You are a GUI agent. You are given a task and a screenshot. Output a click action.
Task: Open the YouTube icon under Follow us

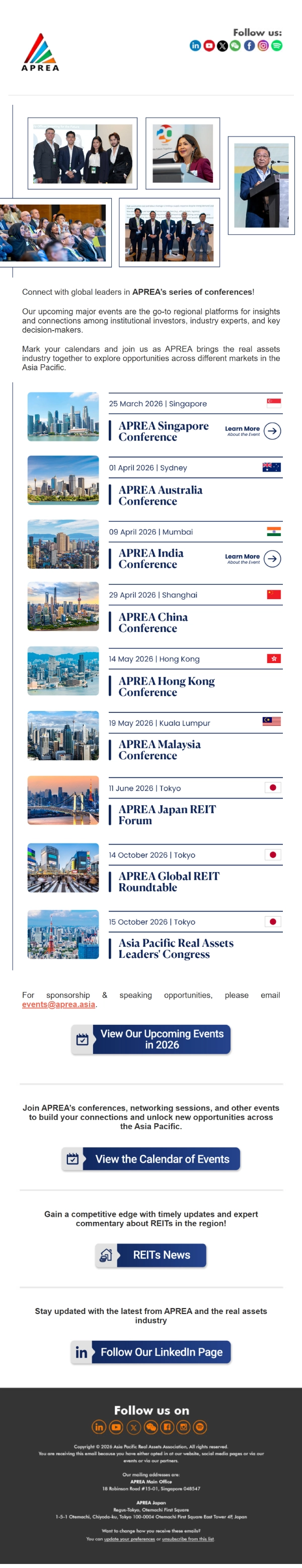click(209, 46)
